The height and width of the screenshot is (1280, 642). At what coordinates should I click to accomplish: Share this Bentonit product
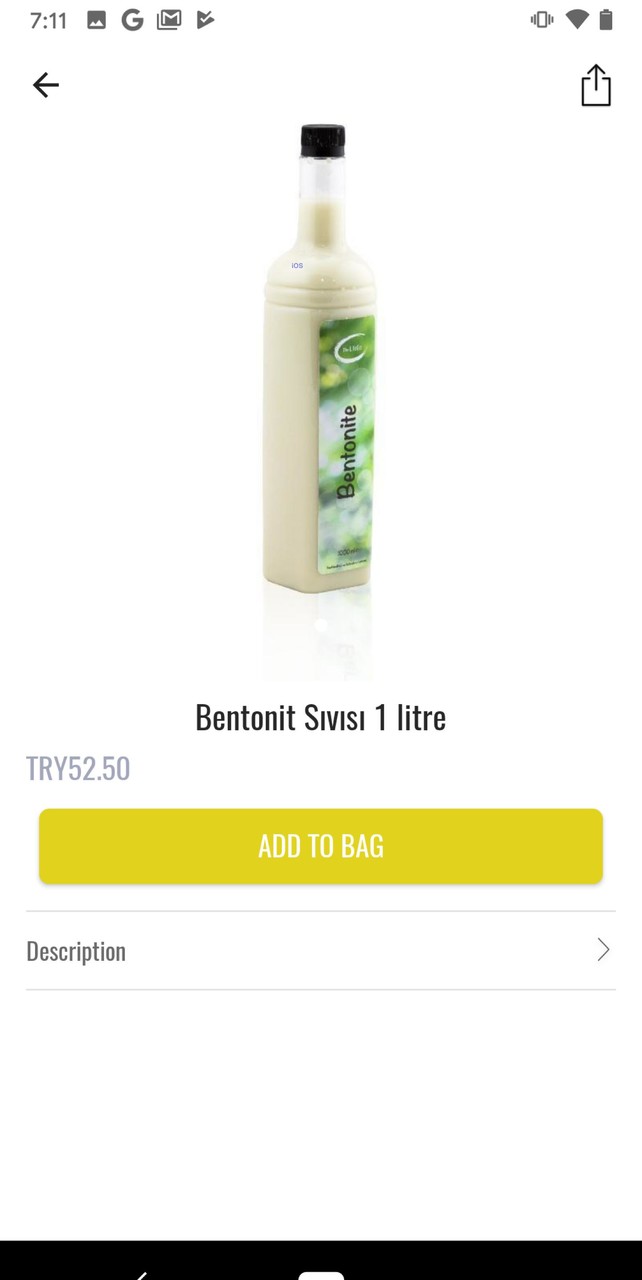(595, 85)
